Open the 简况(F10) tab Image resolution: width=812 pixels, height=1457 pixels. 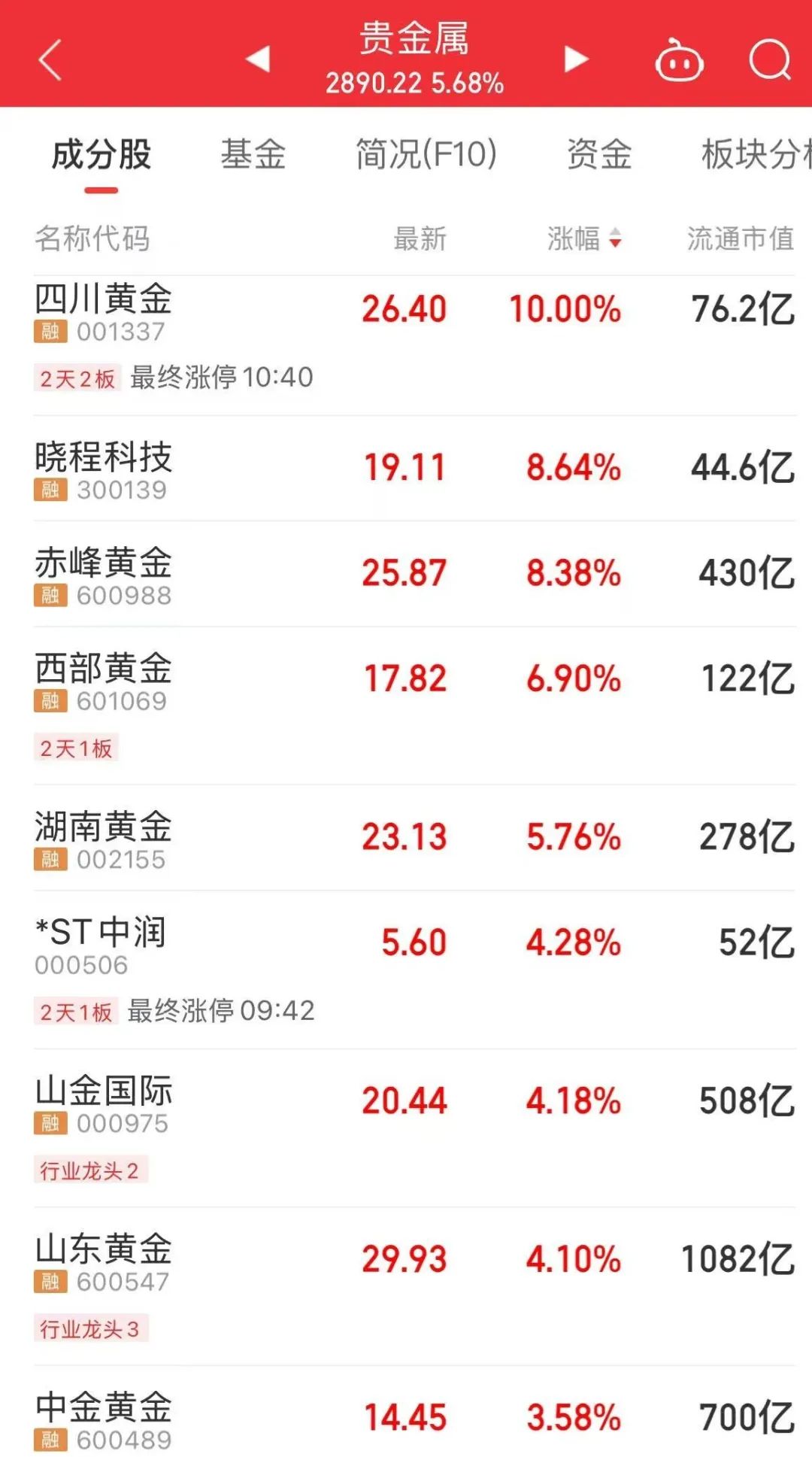426,155
